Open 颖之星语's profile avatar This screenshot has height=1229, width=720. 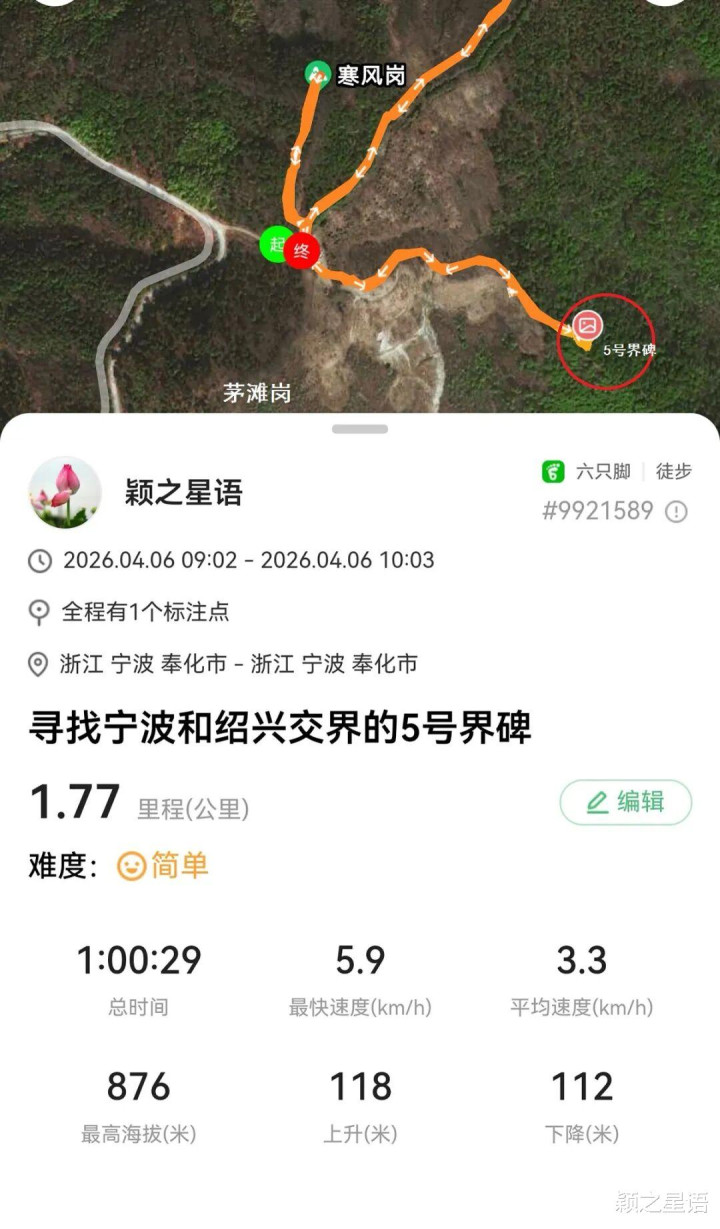point(65,492)
